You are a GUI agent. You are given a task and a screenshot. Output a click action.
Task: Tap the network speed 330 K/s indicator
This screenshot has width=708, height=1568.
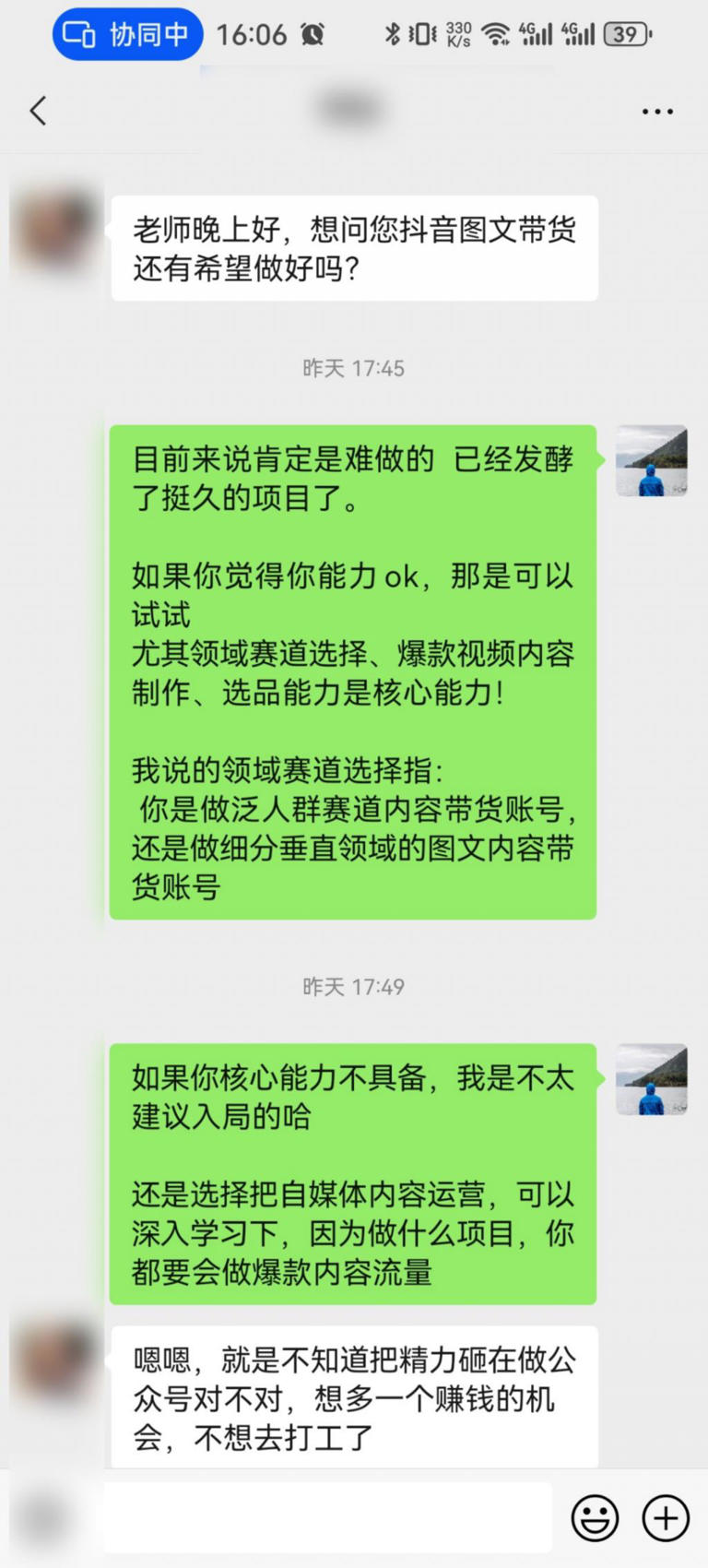point(458,32)
